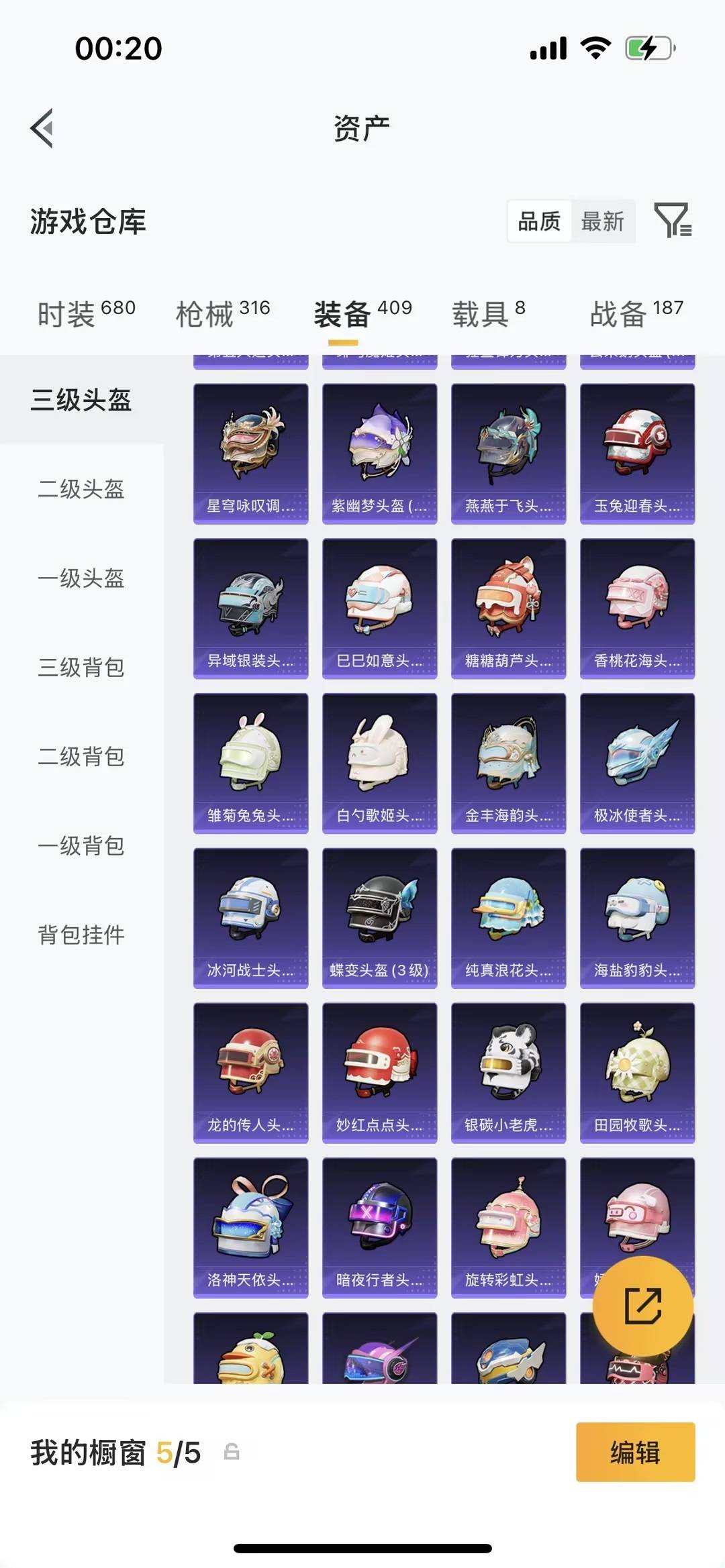The image size is (725, 1568).
Task: Tap the yellow share floating button
Action: (642, 1306)
